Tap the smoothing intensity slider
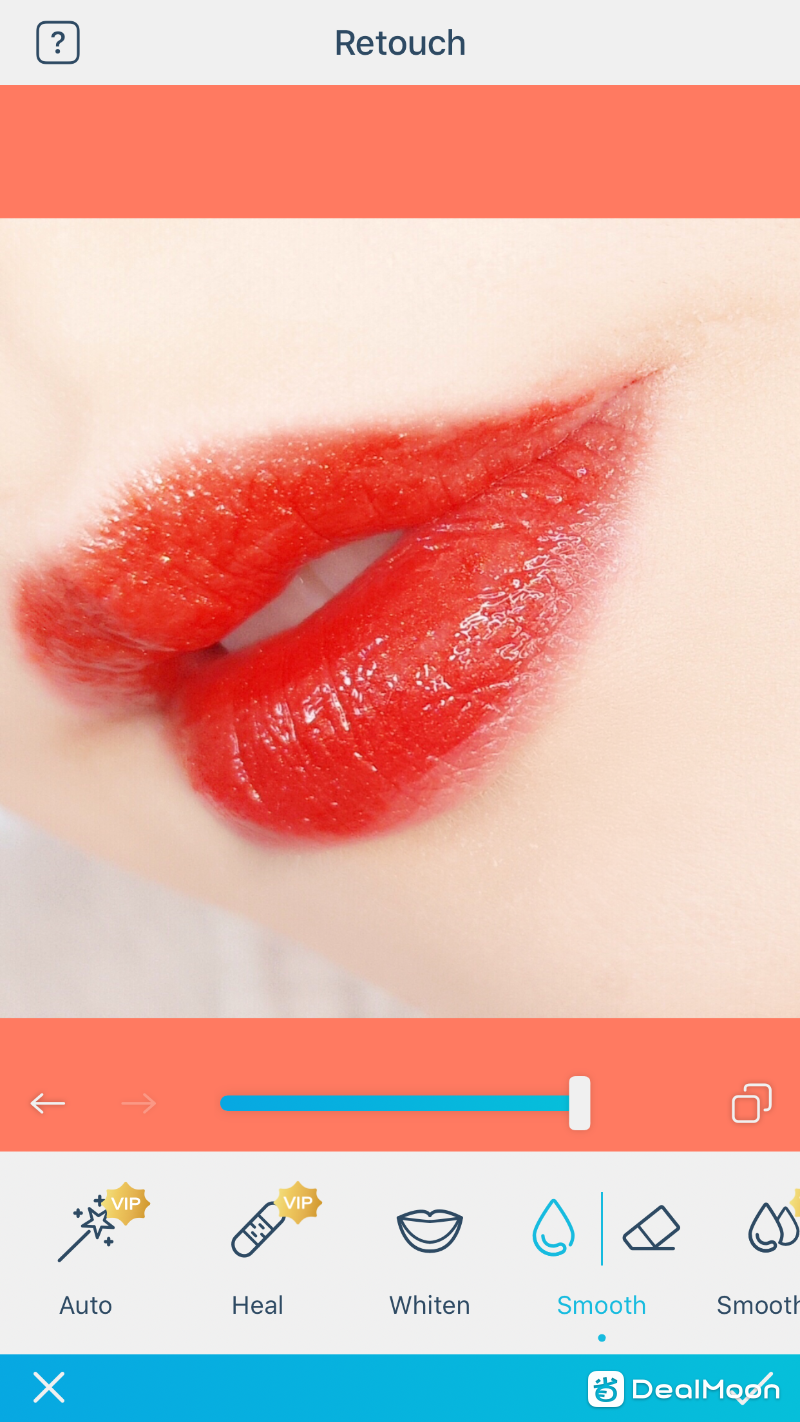This screenshot has width=800, height=1422. (400, 1103)
